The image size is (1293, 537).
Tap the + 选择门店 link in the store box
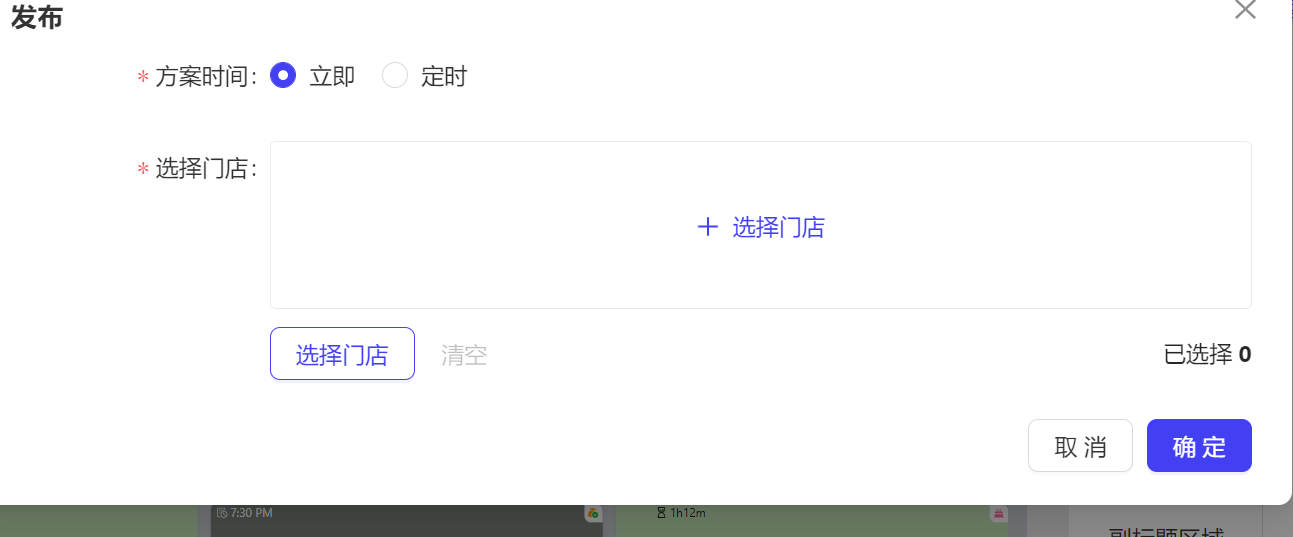click(x=761, y=227)
